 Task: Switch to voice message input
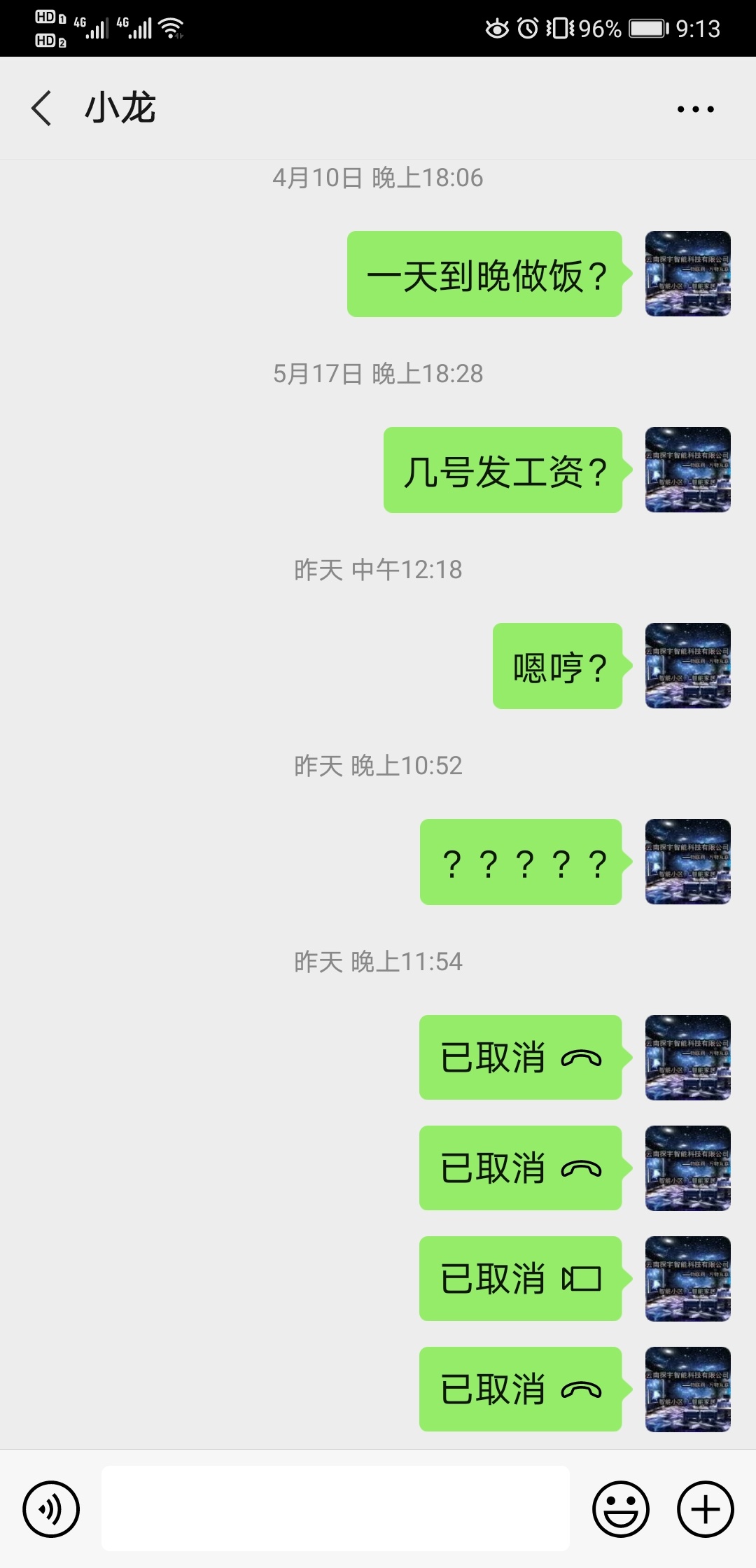(x=51, y=1508)
